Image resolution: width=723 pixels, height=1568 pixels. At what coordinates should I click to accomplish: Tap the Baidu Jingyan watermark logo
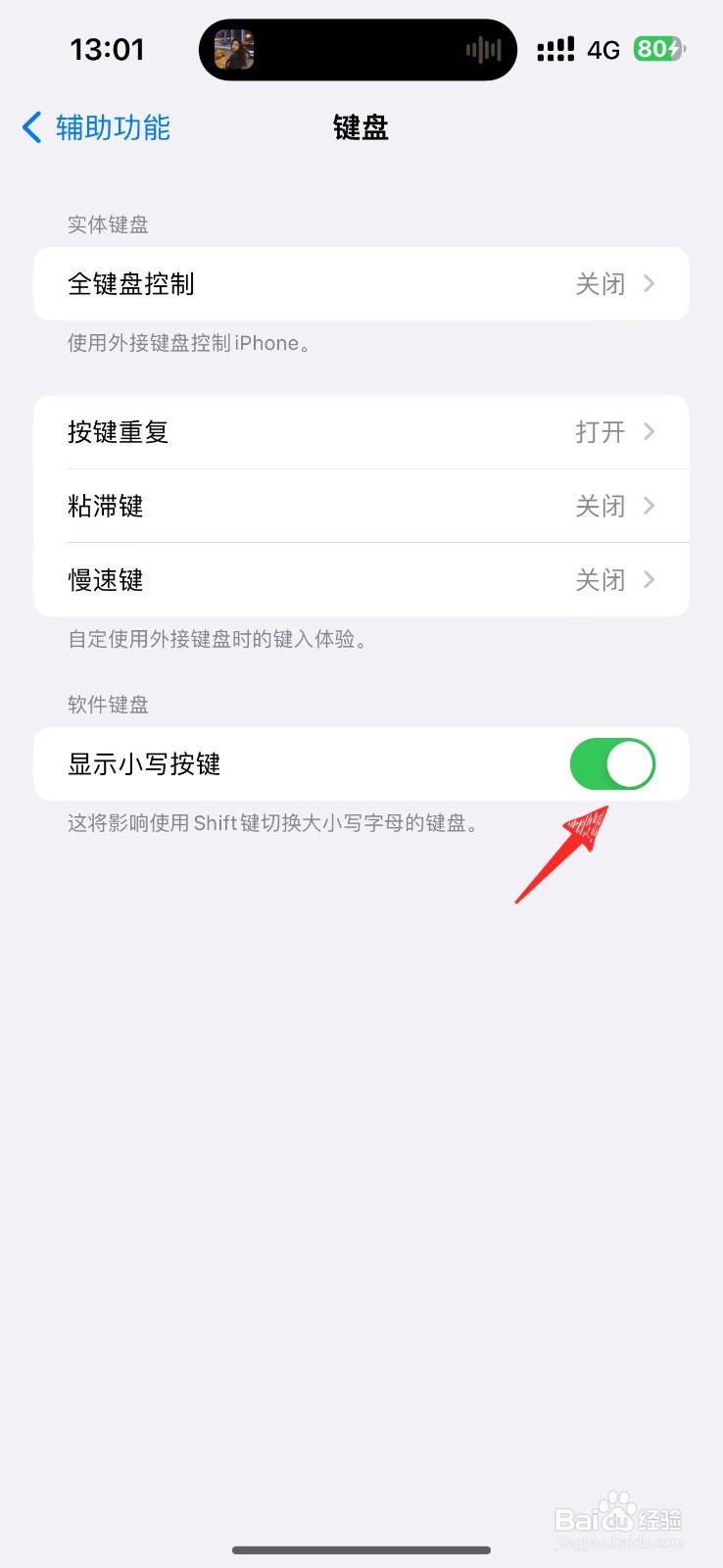[617, 1514]
